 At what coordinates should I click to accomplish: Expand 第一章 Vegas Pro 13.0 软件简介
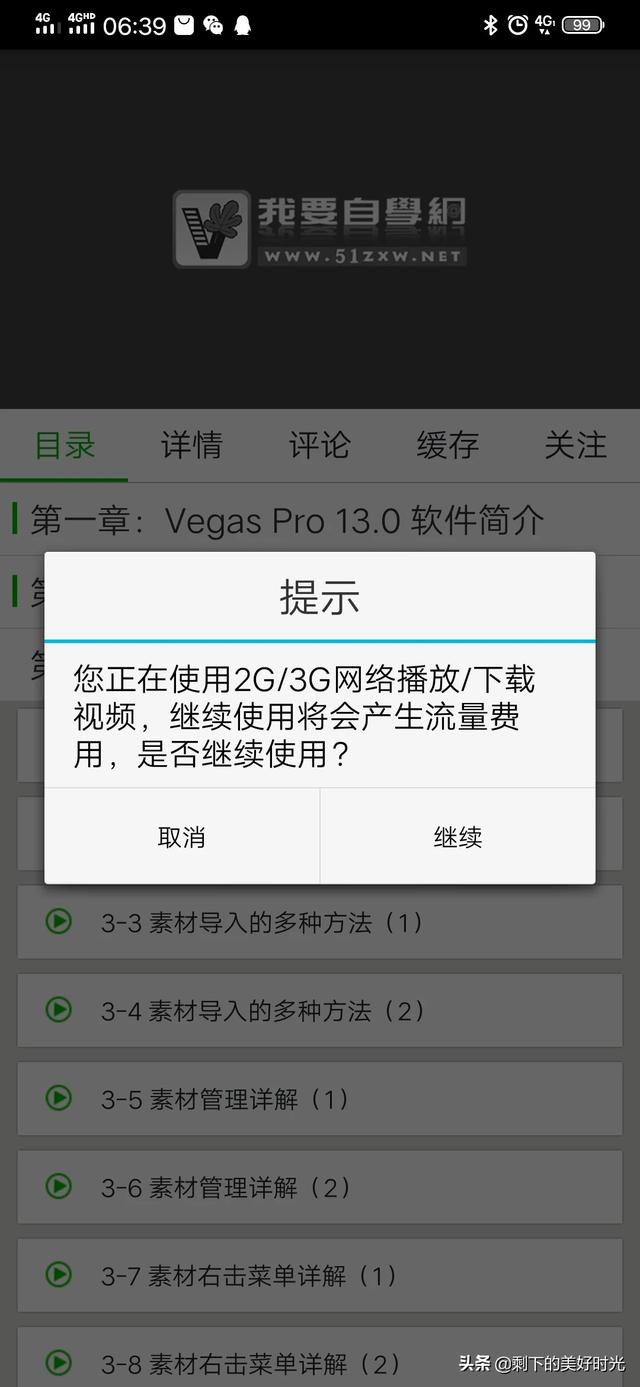tap(288, 520)
